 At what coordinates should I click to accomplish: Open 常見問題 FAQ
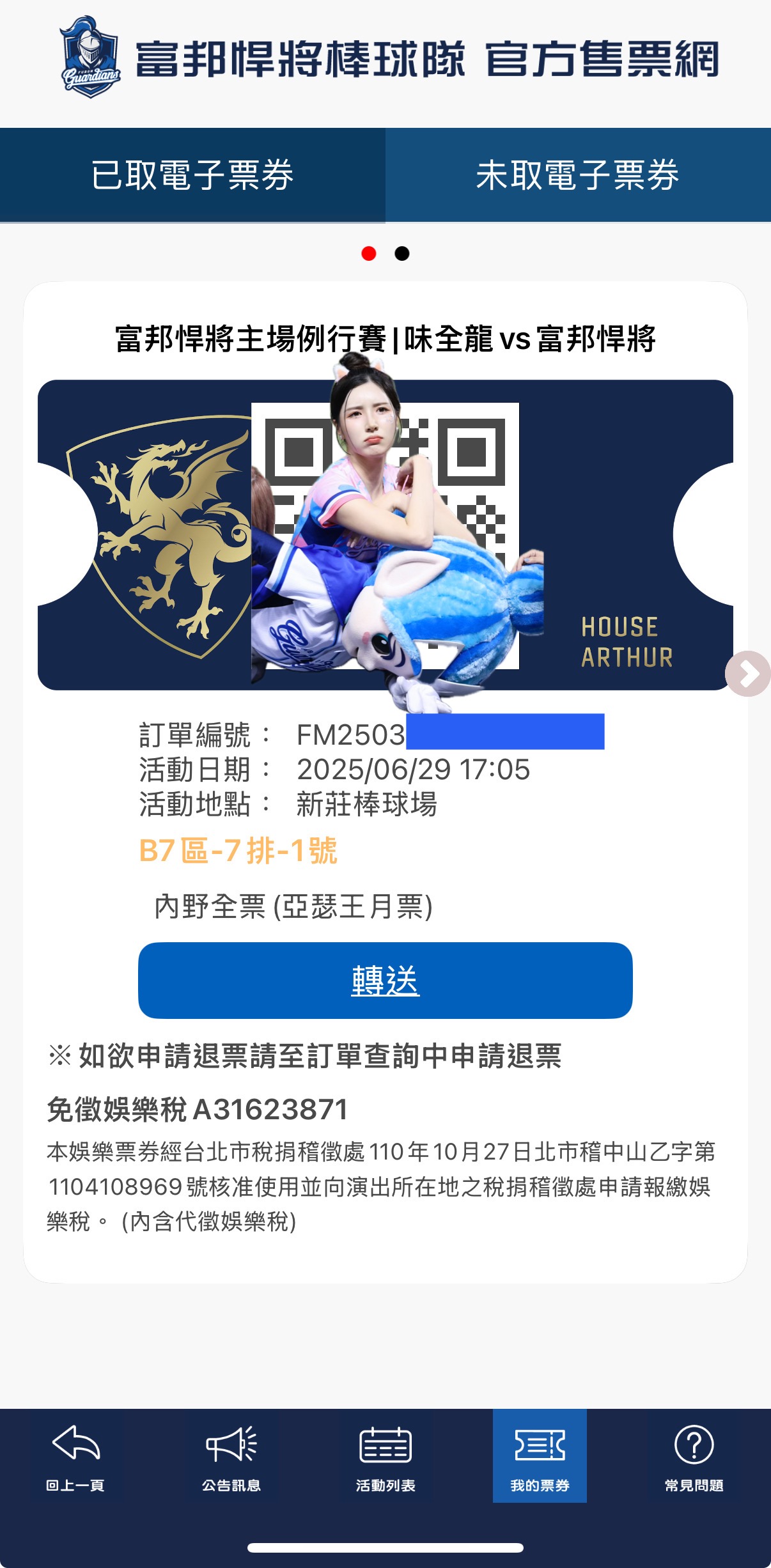point(694,1457)
